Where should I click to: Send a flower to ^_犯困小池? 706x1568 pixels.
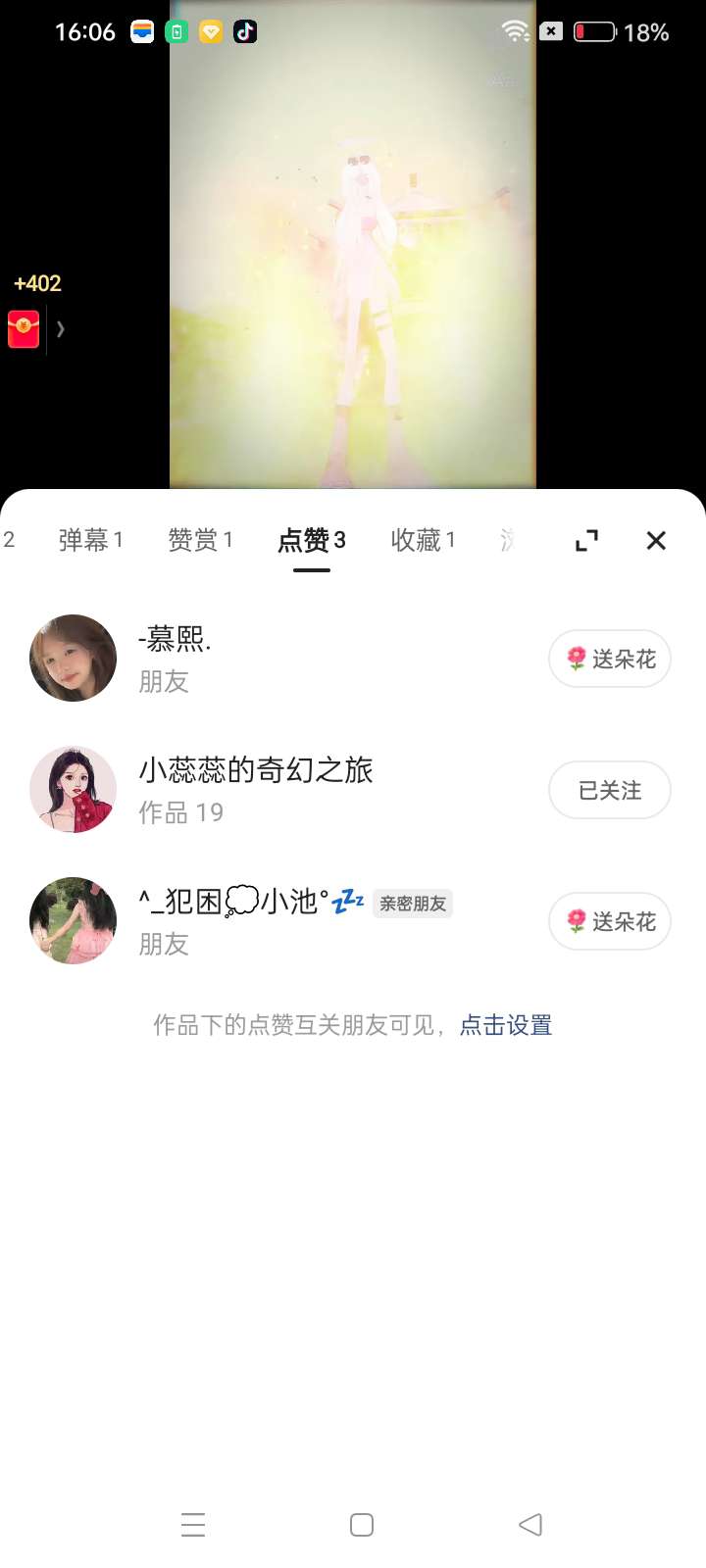609,921
